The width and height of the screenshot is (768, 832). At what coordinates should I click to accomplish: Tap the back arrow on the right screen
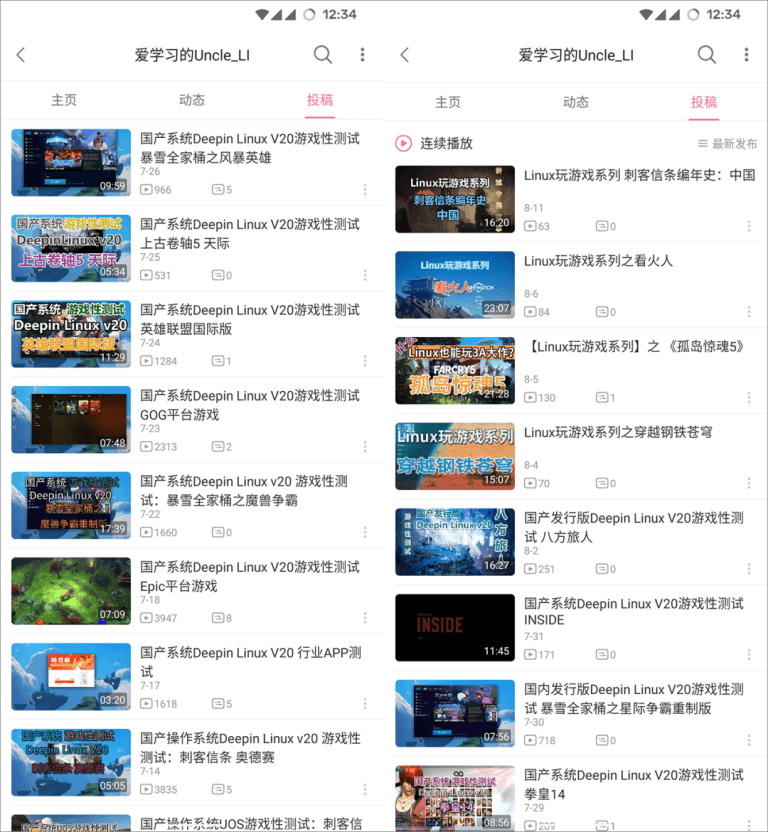pos(404,54)
